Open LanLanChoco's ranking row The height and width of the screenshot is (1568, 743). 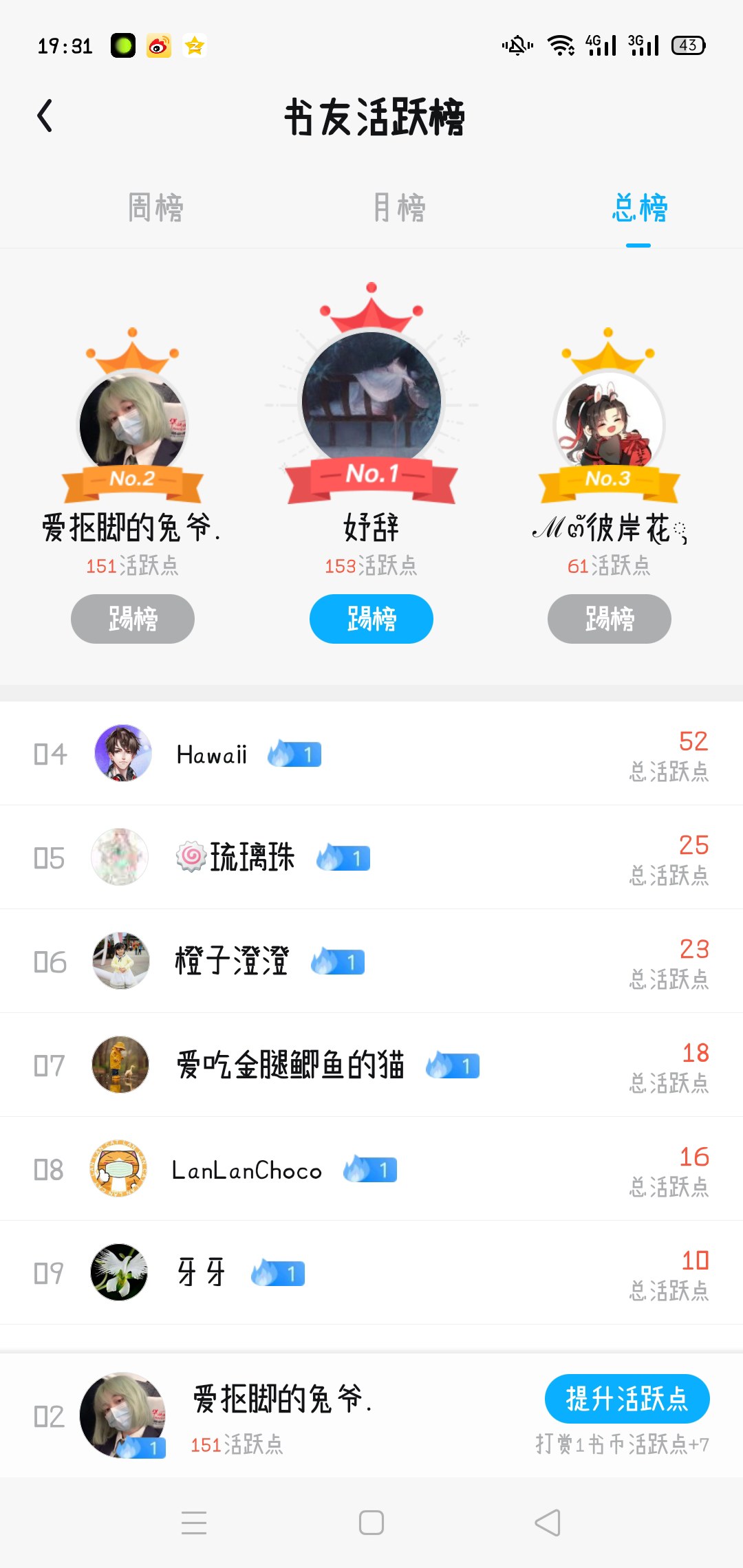(371, 1168)
